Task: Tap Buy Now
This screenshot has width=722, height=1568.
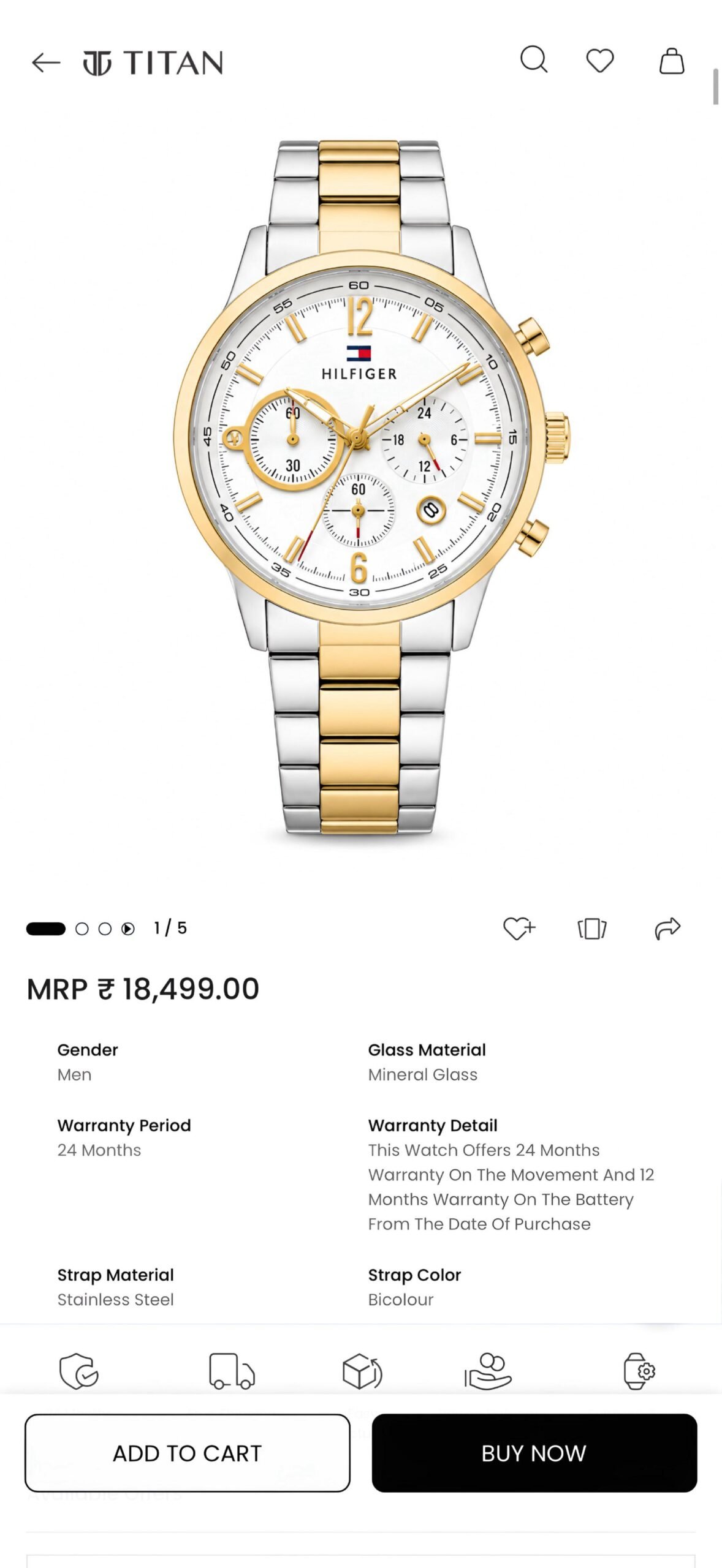Action: [534, 1453]
